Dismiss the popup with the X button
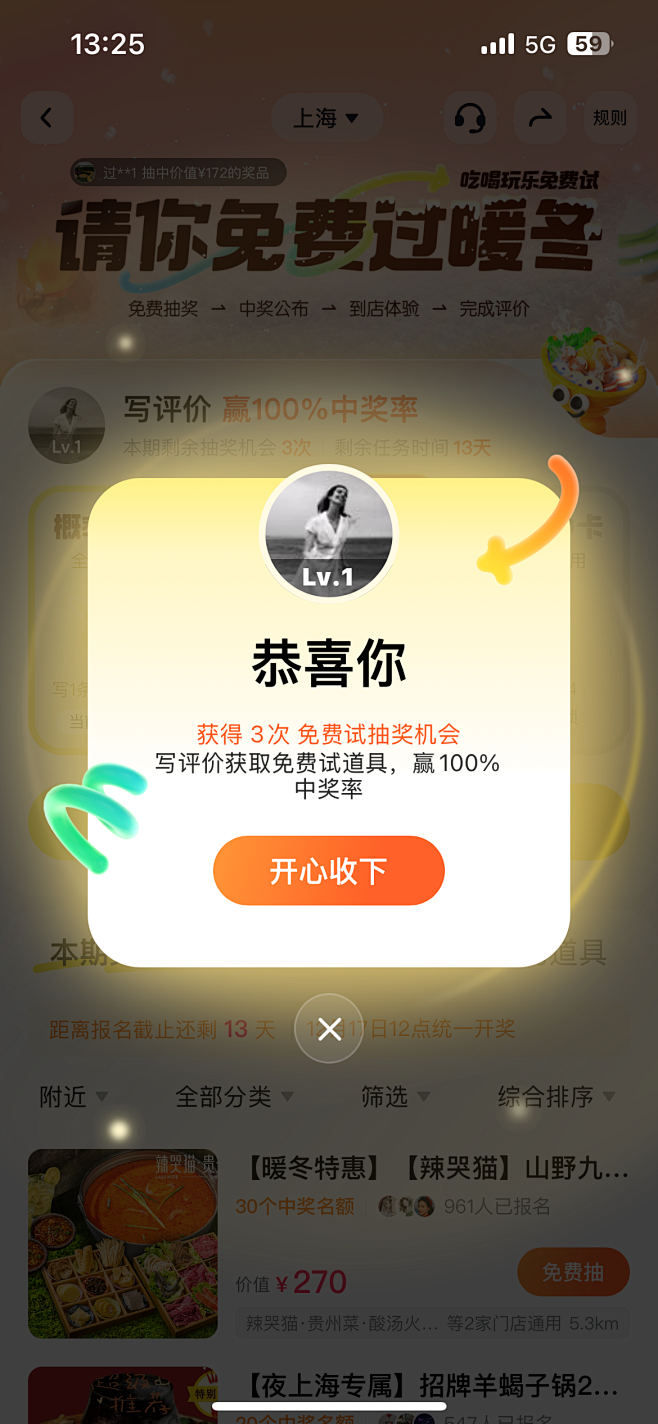Screen dimensions: 658x1424 329,1029
